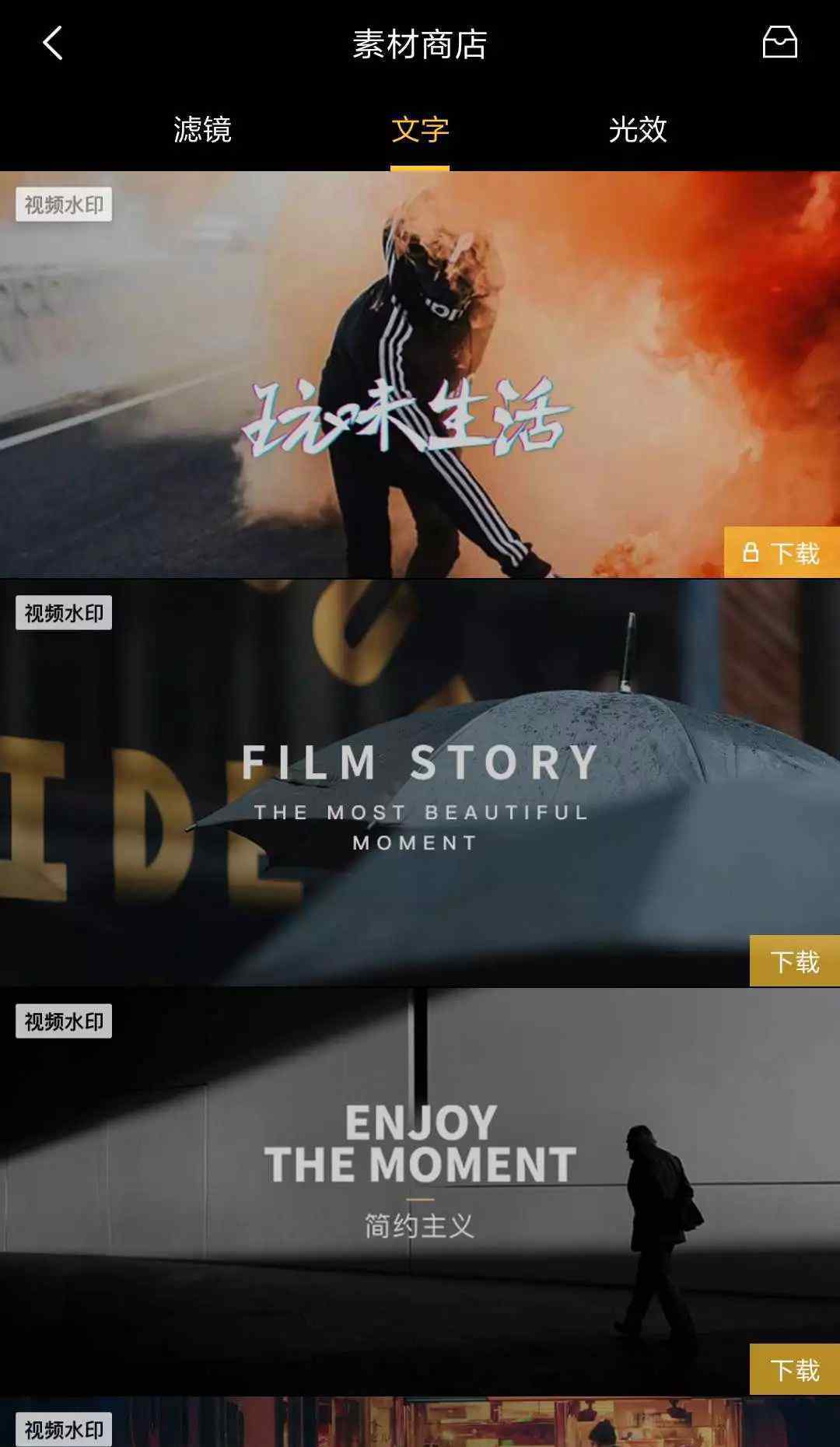Open the FILM STORY template card
Screen dimensions: 840x1447
point(420,783)
